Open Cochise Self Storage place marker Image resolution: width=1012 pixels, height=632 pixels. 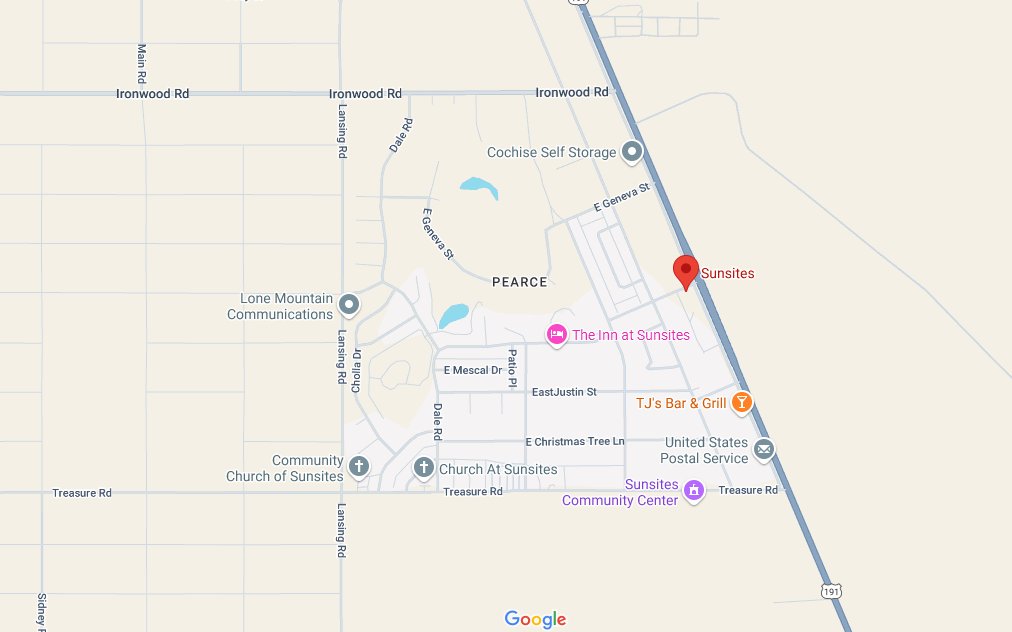coord(632,152)
